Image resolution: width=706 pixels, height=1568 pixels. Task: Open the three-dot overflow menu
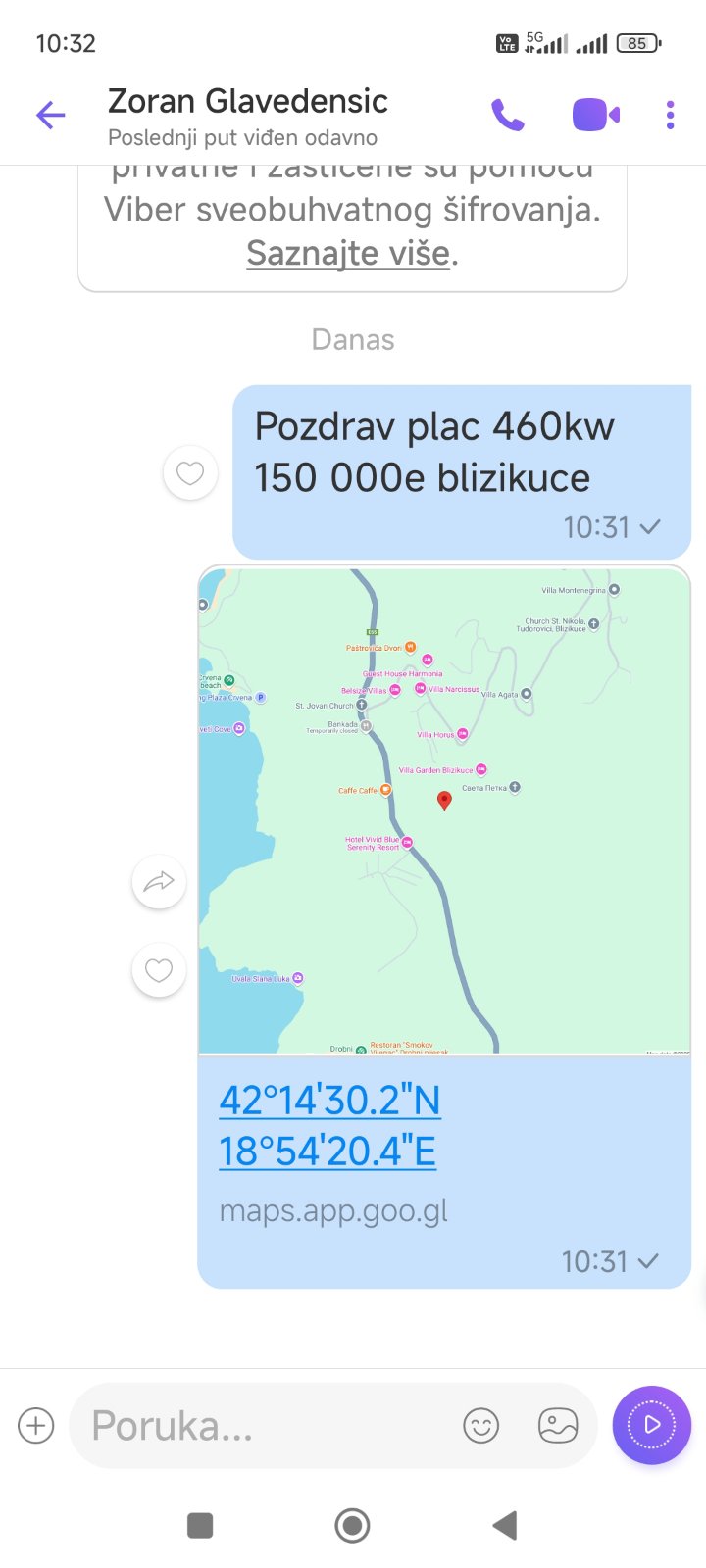(x=670, y=116)
